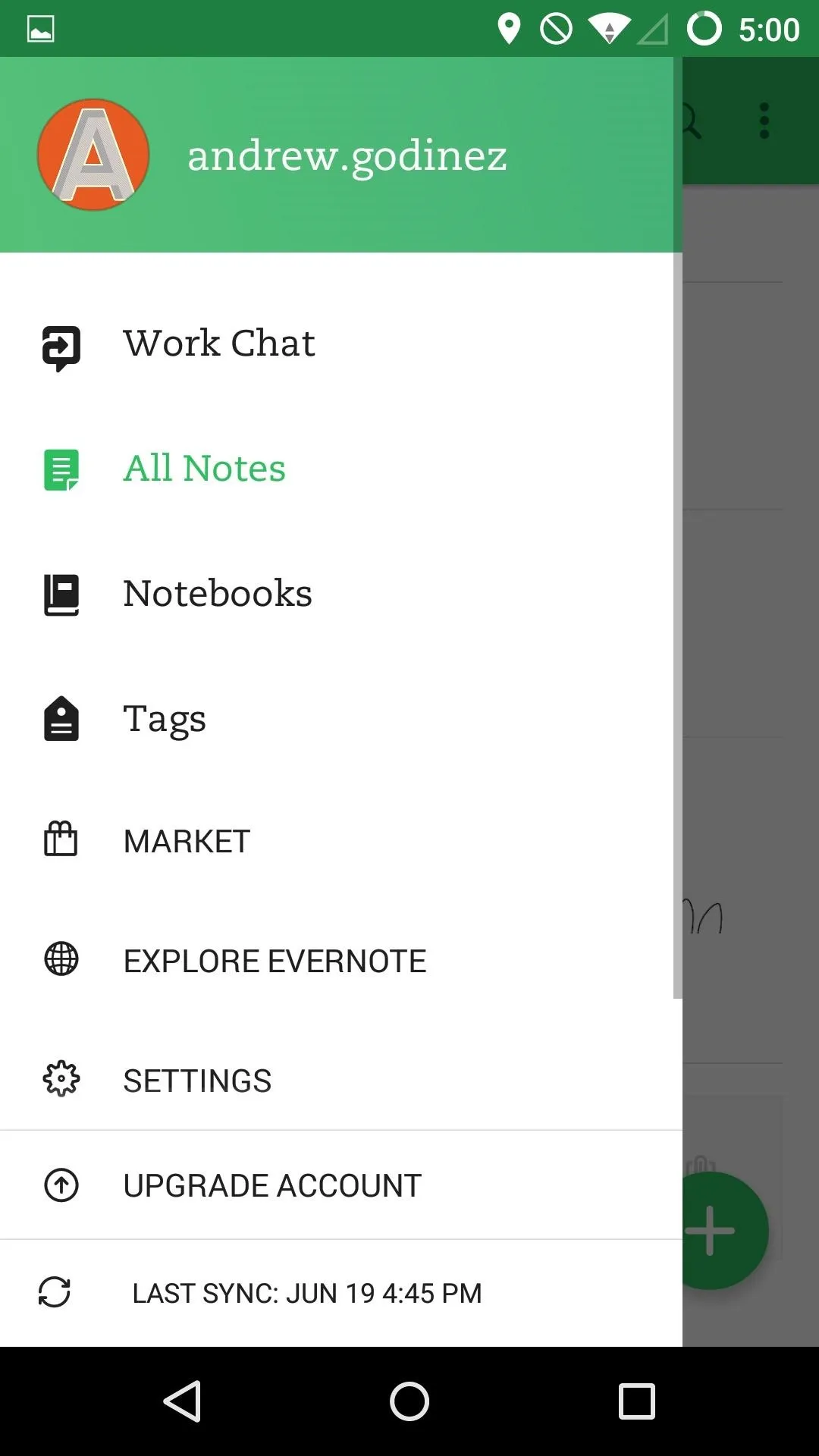Screen dimensions: 819x1456
Task: Open Settings
Action: click(x=341, y=1081)
